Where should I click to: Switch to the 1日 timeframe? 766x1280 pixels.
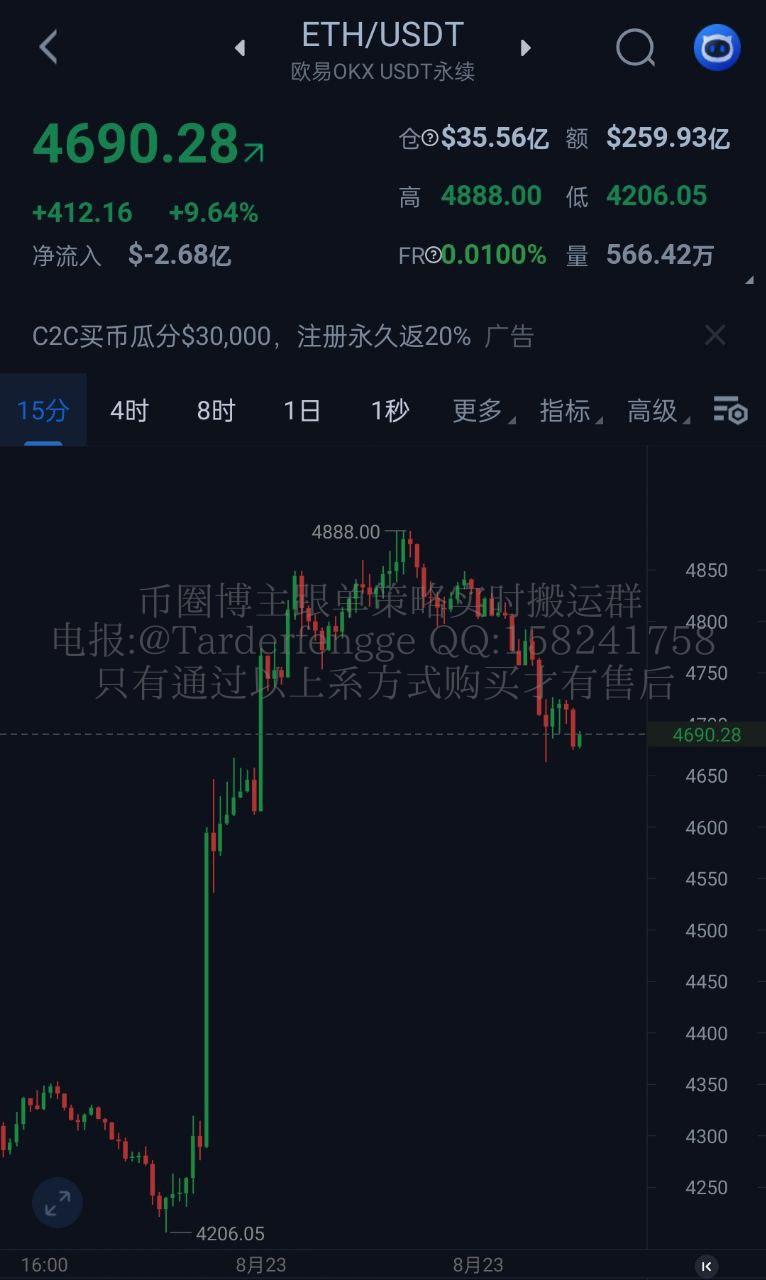[302, 411]
